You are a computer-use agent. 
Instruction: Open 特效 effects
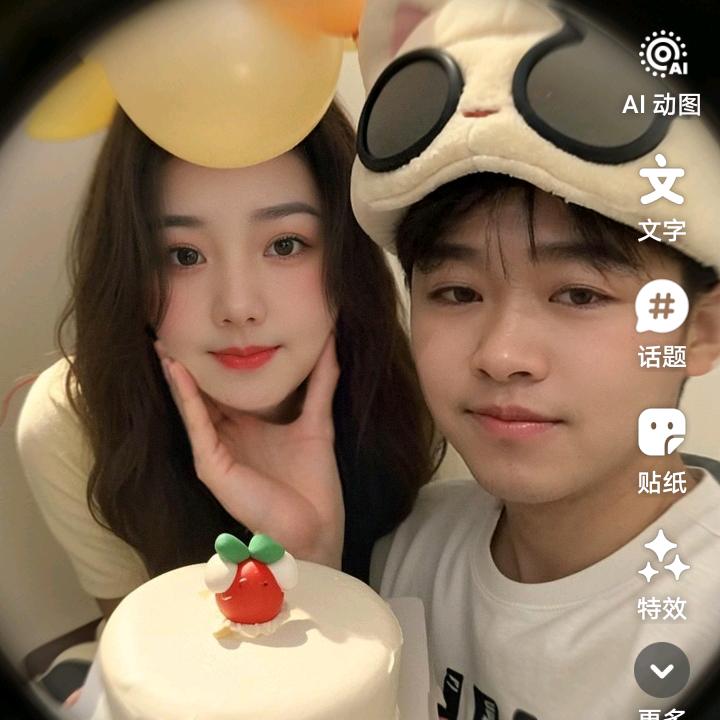click(x=663, y=557)
